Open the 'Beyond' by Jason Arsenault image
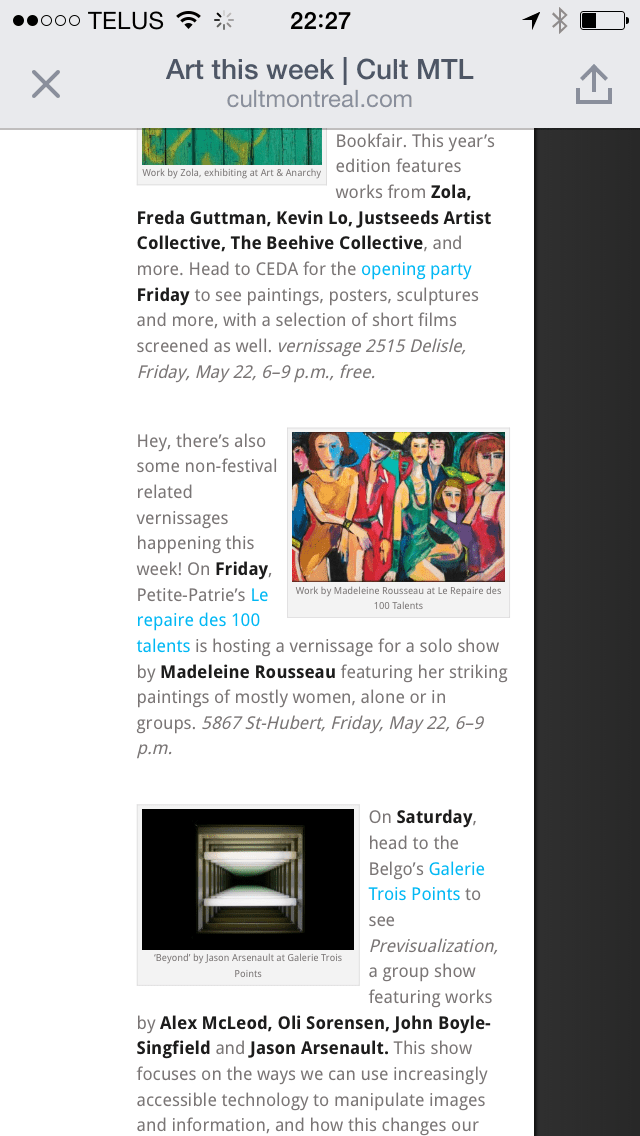The height and width of the screenshot is (1136, 640). click(x=248, y=878)
